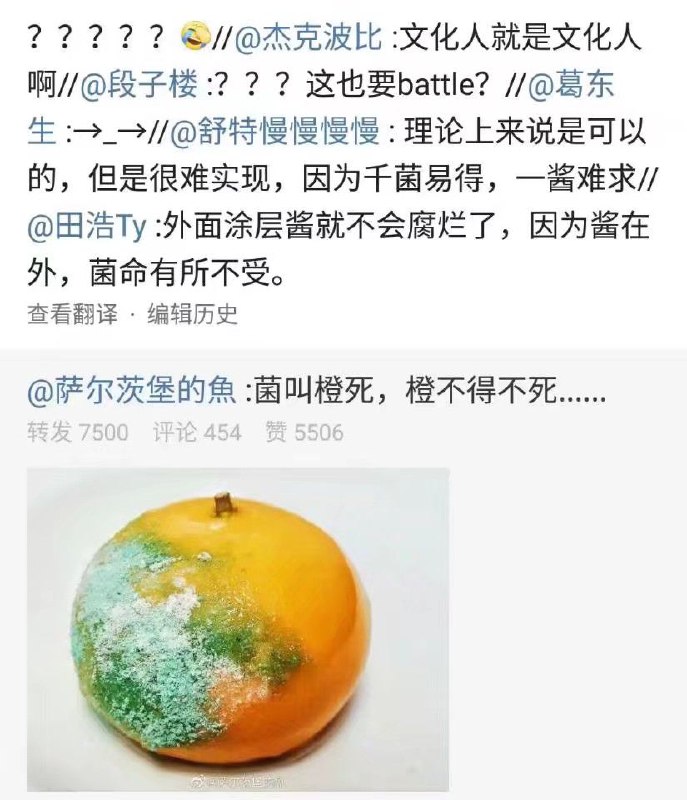The height and width of the screenshot is (800, 687).
Task: View 编辑历史 of this post
Action: pos(193,314)
